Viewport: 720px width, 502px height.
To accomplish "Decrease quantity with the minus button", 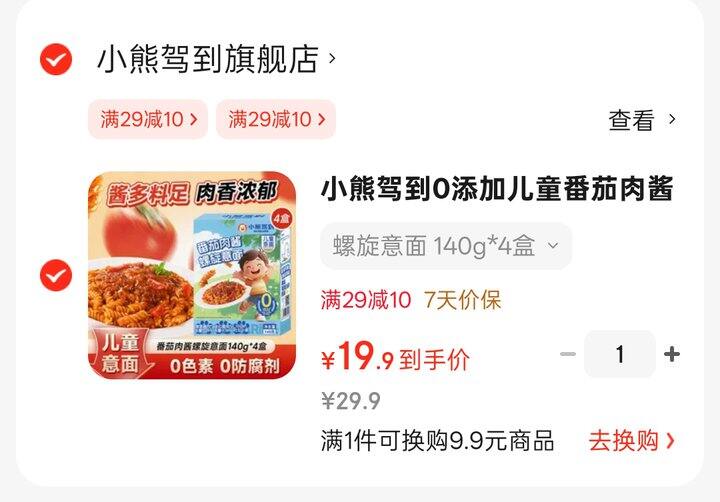I will 568,354.
